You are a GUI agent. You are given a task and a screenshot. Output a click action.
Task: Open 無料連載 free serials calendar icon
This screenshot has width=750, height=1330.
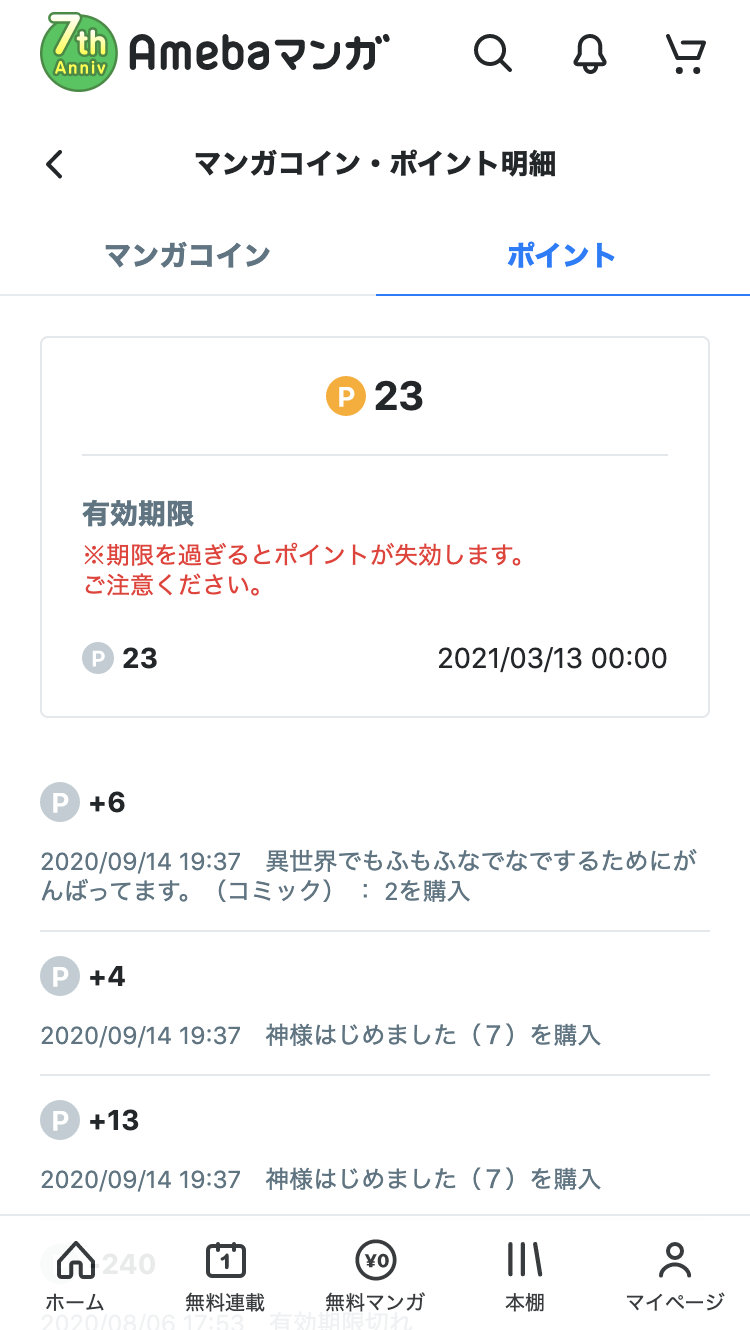click(224, 1262)
